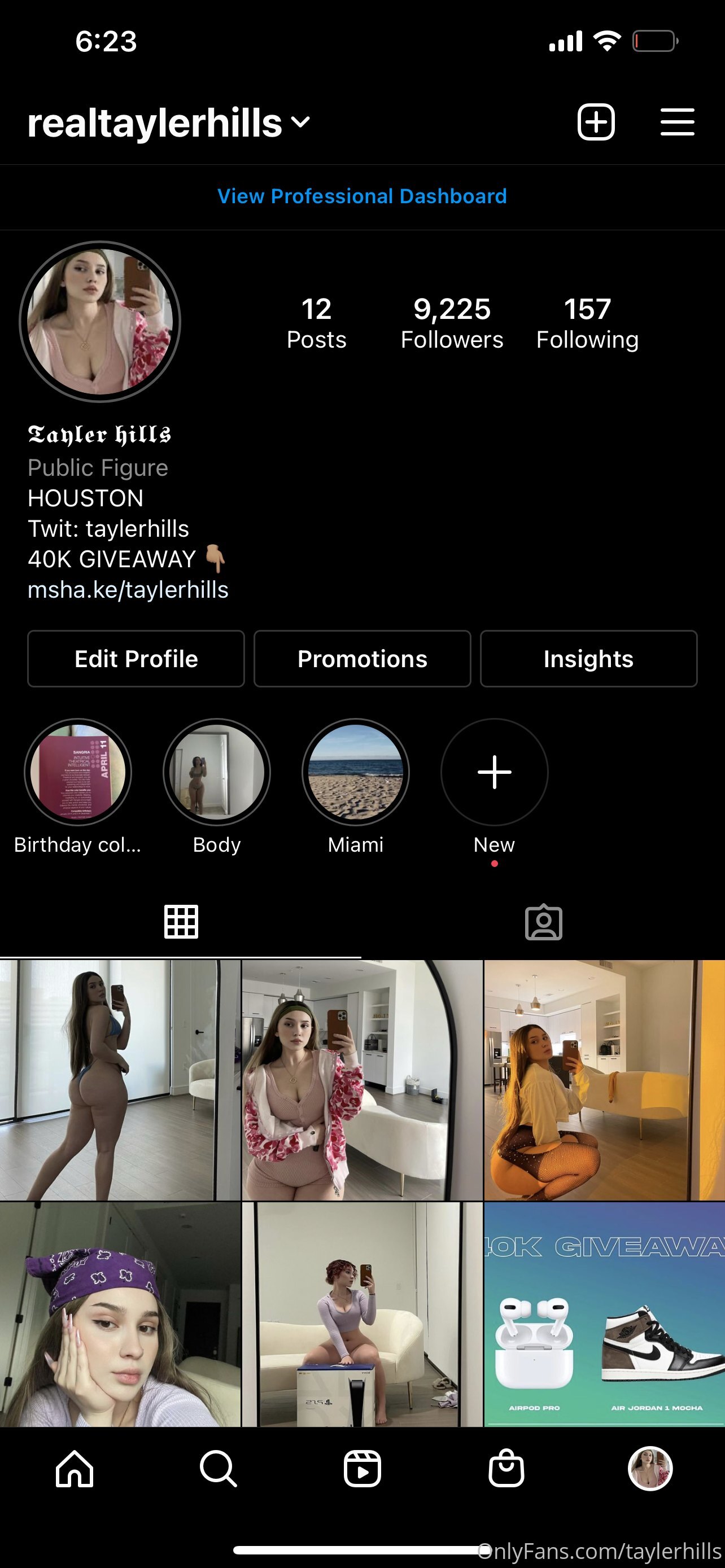Open the Search tab
The width and height of the screenshot is (725, 1568).
pyautogui.click(x=218, y=1468)
